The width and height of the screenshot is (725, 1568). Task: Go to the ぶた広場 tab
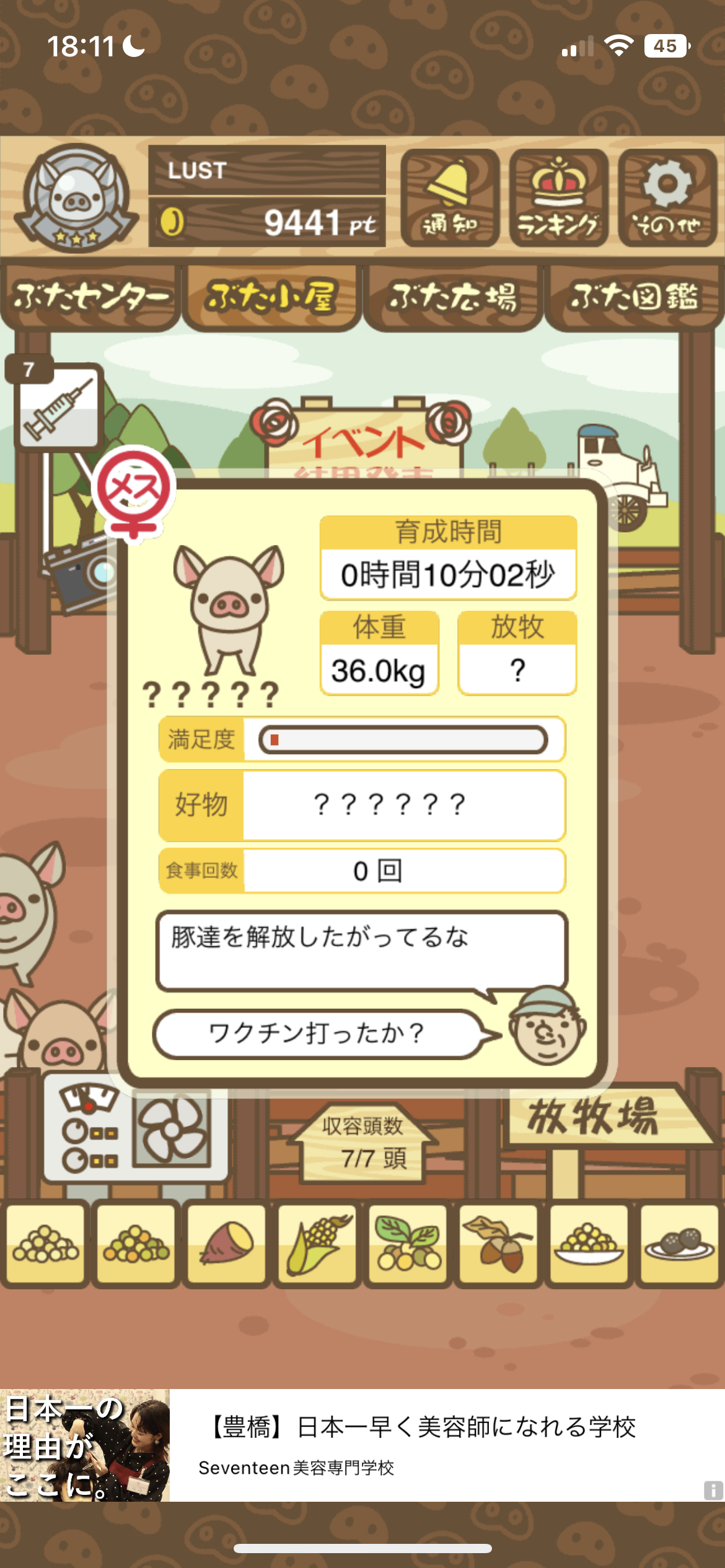coord(452,297)
